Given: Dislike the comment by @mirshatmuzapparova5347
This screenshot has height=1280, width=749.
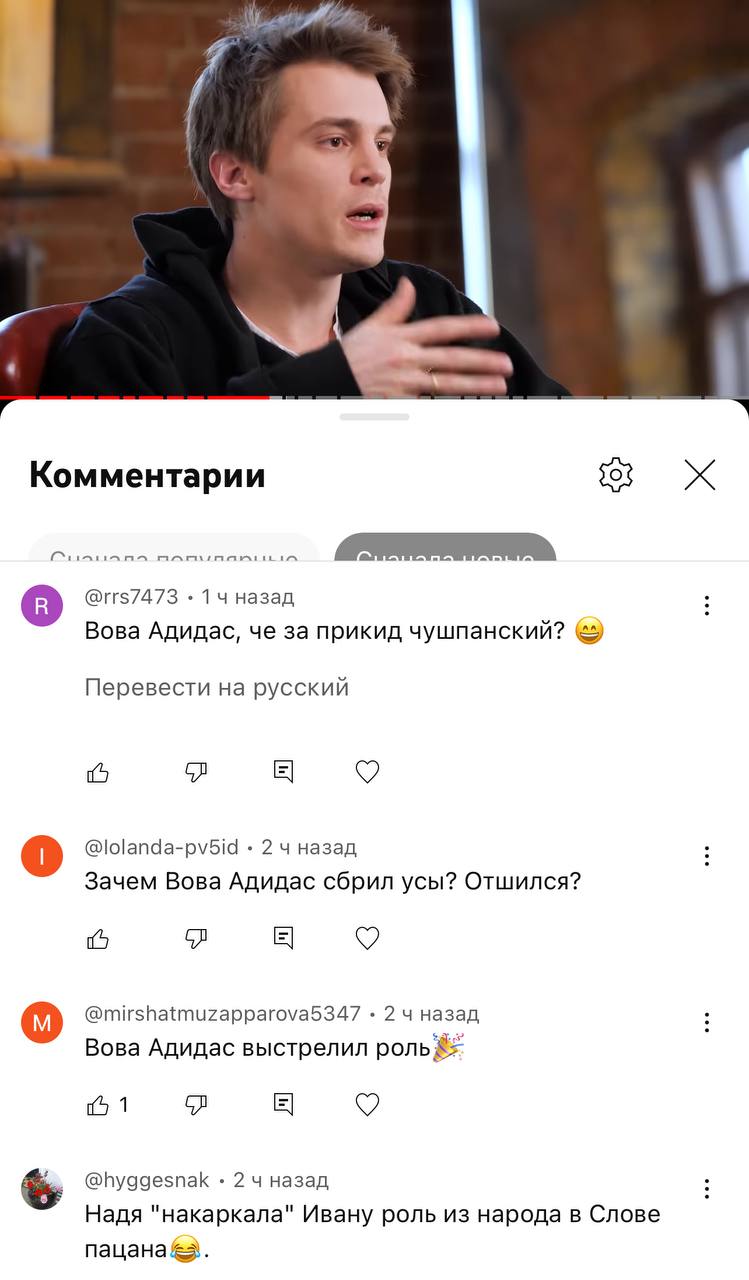Looking at the screenshot, I should pos(196,1105).
